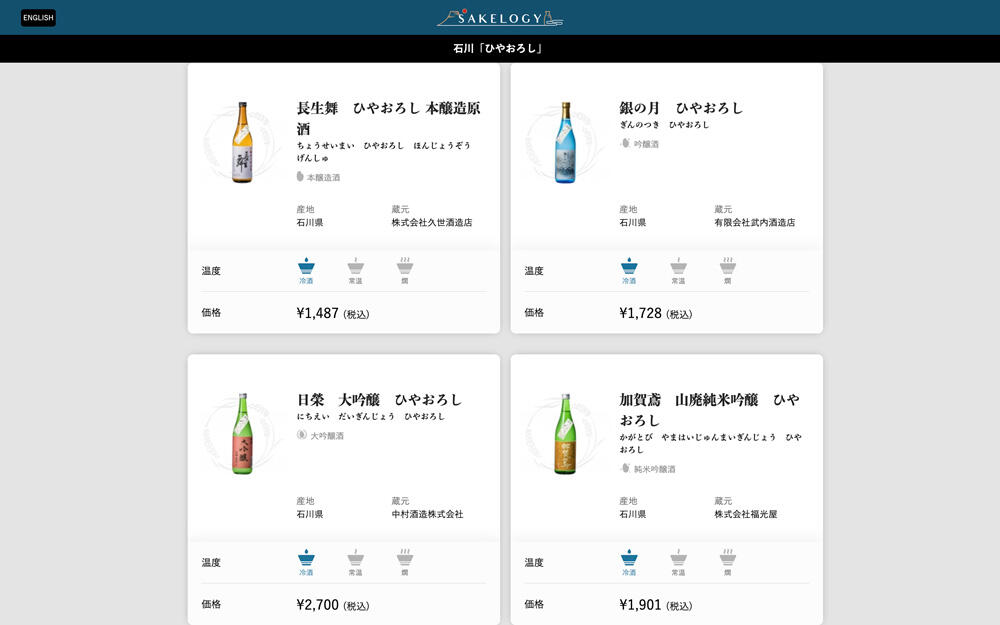
Task: Switch language with the ENGLISH button
Action: pos(38,18)
